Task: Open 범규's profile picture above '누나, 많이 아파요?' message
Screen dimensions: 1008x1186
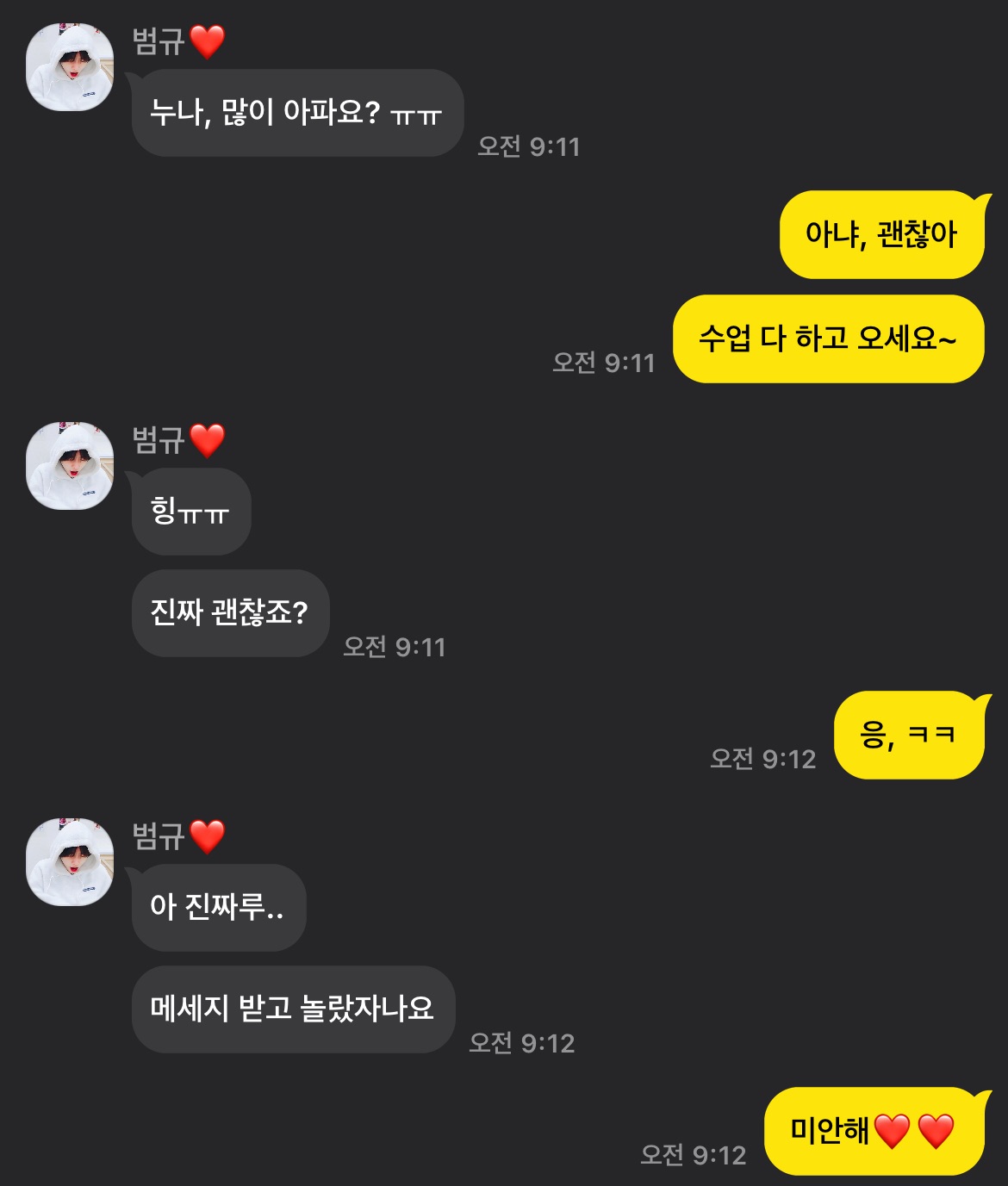Action: click(x=70, y=67)
